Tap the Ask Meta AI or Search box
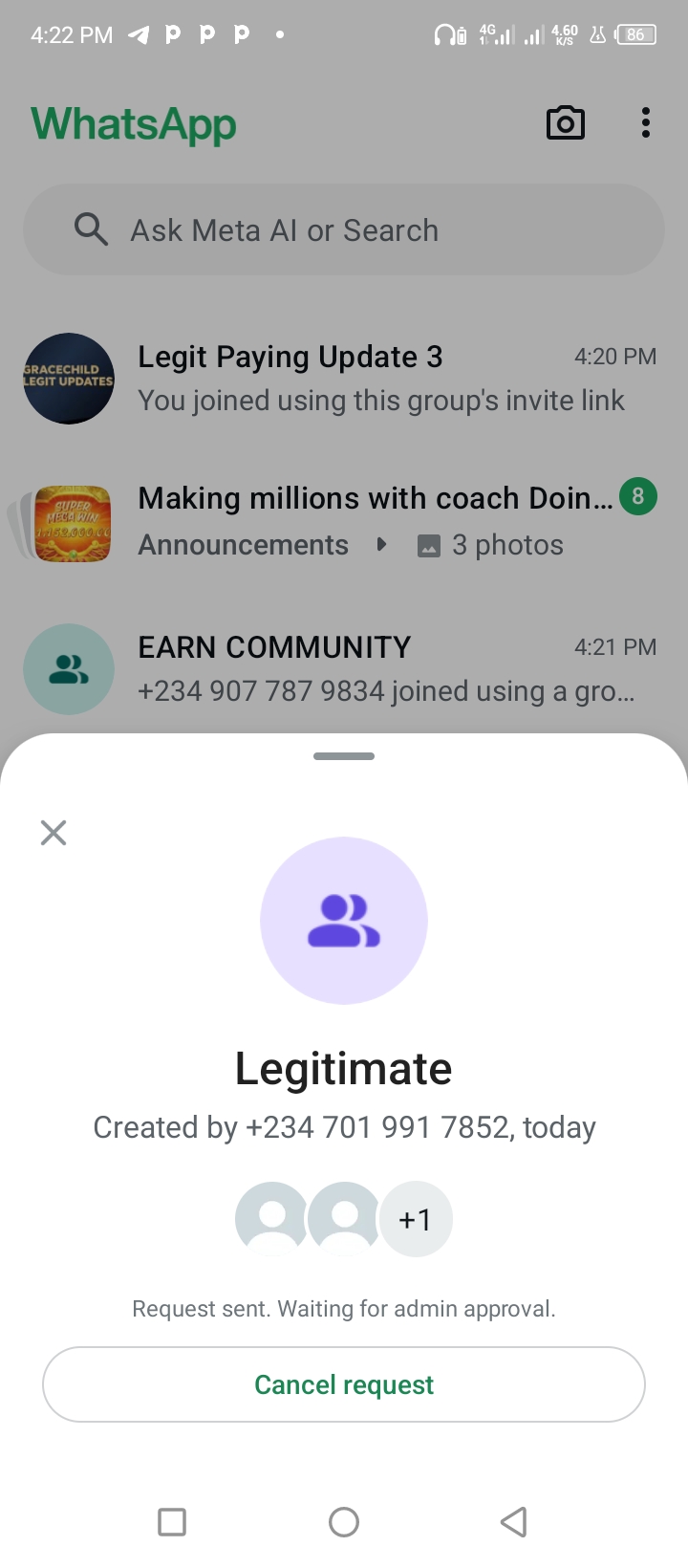 point(344,230)
